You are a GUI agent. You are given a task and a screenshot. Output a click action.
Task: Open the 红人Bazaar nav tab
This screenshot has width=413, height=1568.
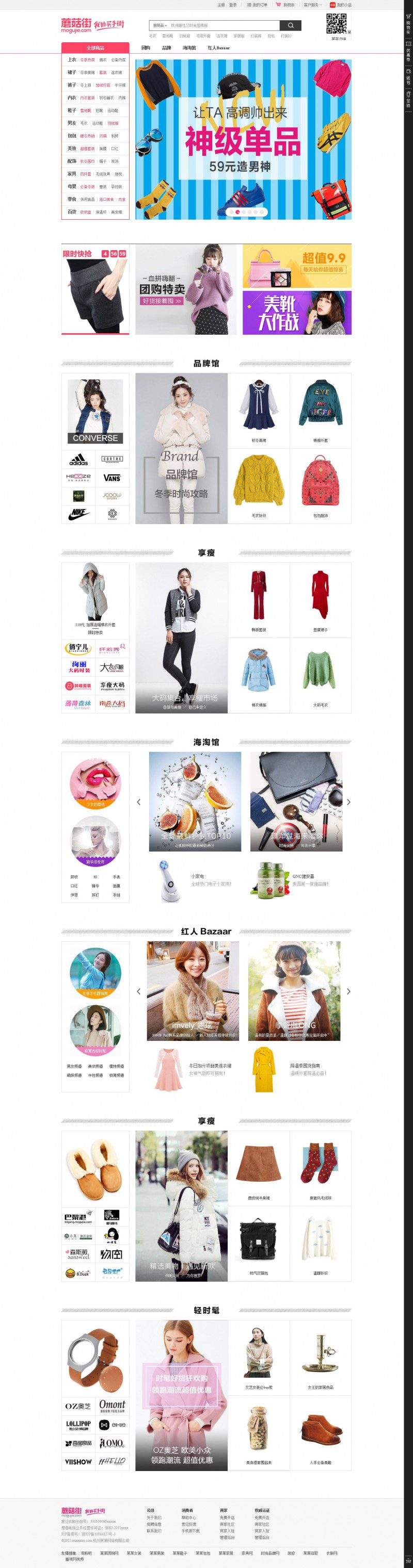click(x=219, y=47)
